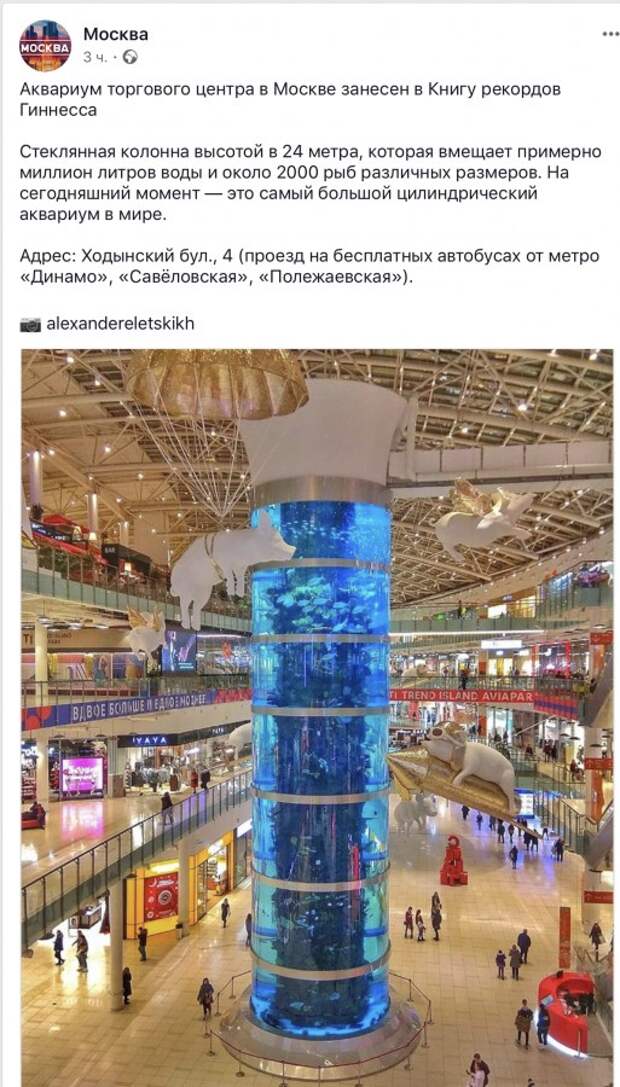Open the aquarium photo full screen
Viewport: 620px width, 1087px height.
click(316, 716)
